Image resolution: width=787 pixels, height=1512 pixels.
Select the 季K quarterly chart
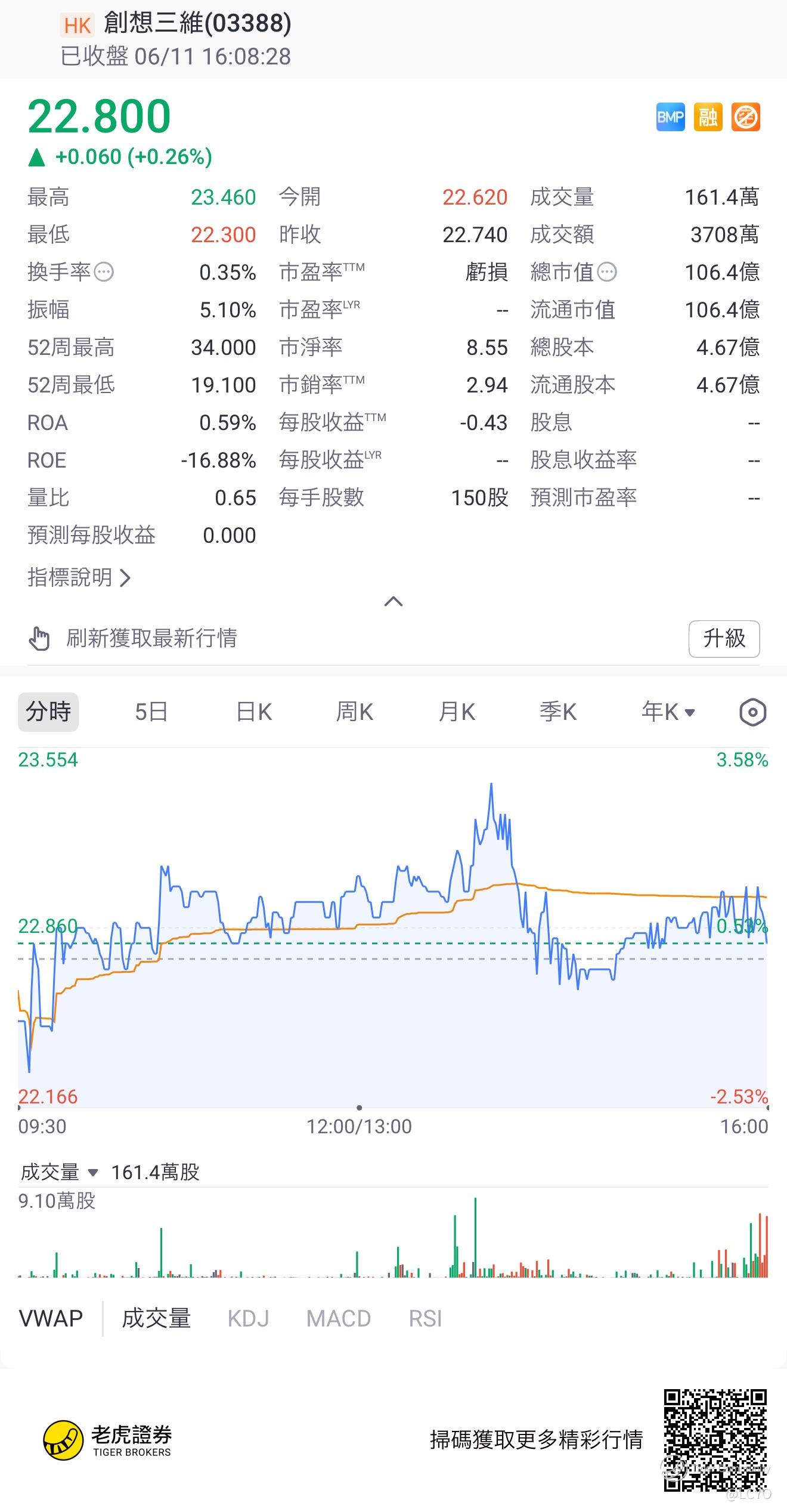pyautogui.click(x=558, y=712)
